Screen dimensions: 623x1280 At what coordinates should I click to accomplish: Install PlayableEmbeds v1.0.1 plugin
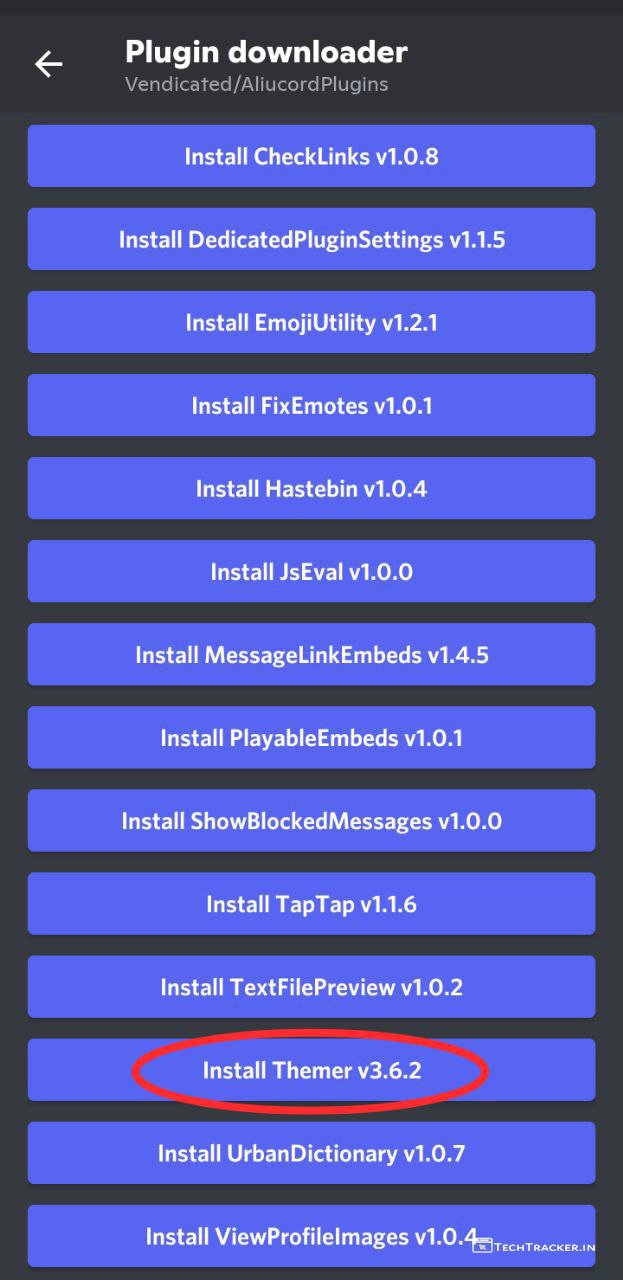pos(311,737)
